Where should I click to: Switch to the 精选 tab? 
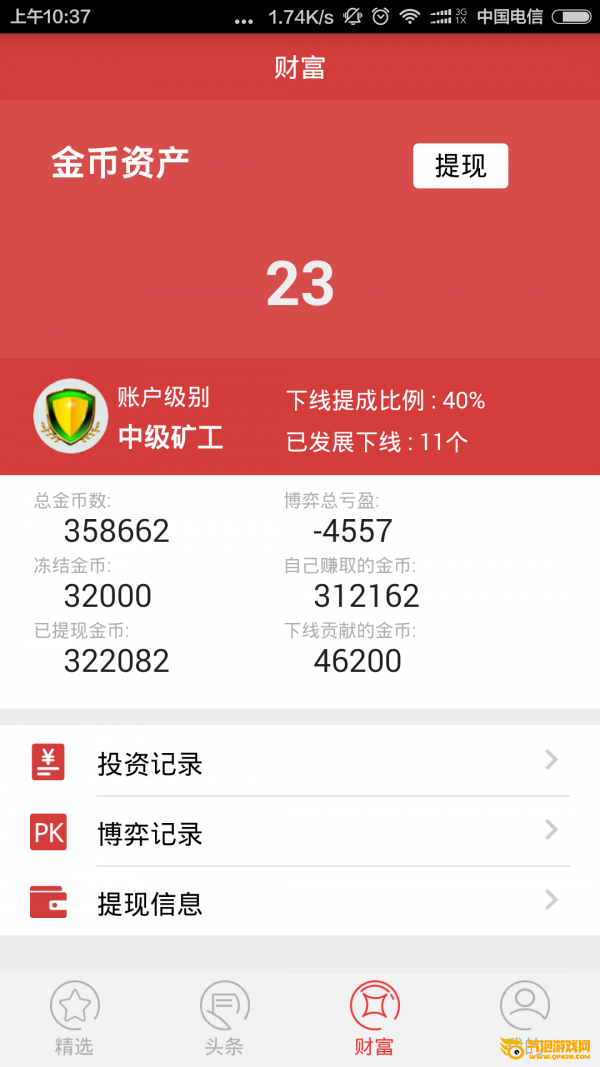coord(74,1019)
